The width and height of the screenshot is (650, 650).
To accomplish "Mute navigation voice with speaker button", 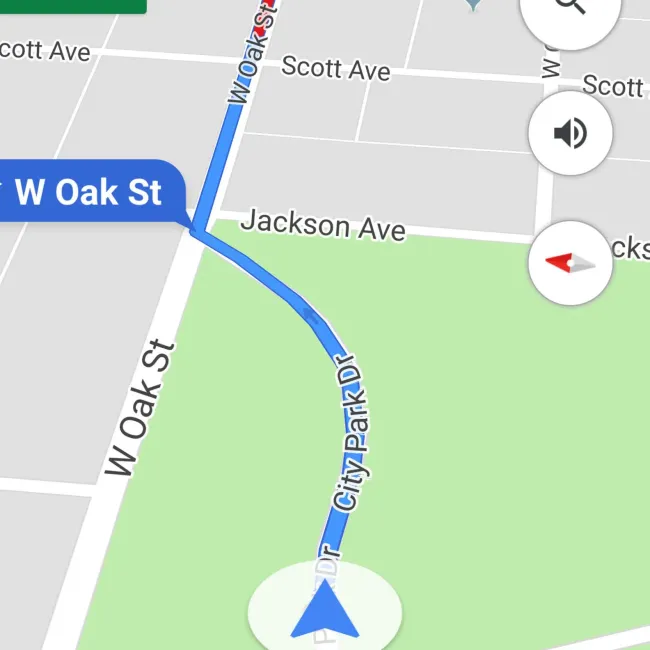I will pyautogui.click(x=570, y=133).
